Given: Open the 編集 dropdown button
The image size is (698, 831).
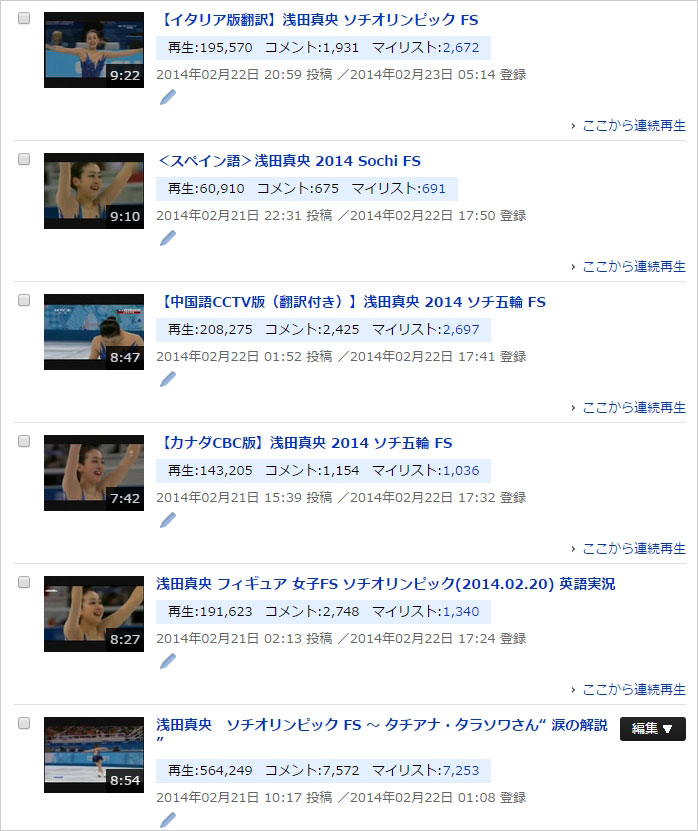Looking at the screenshot, I should (x=652, y=728).
